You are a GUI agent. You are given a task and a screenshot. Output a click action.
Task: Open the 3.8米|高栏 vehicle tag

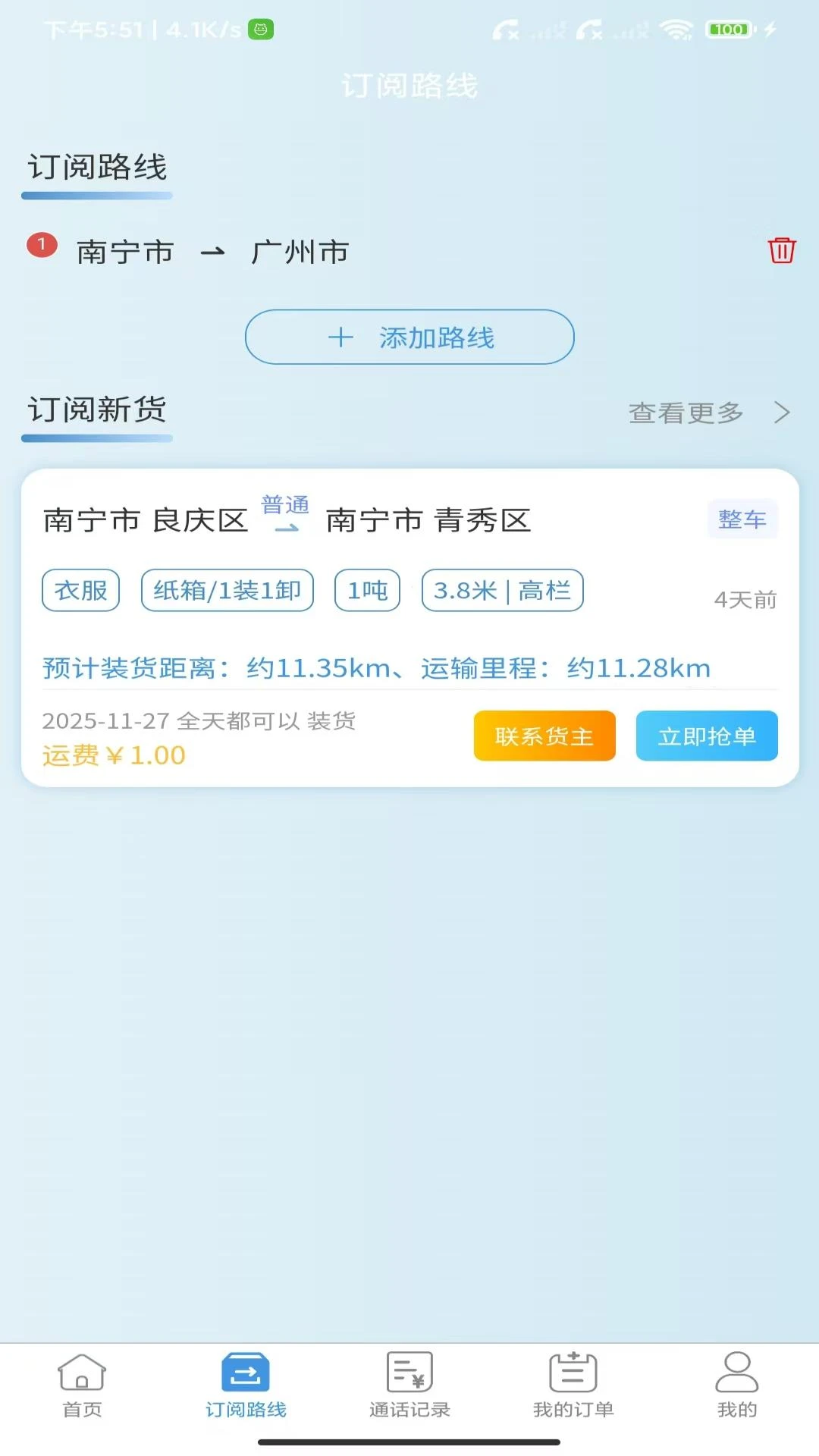(x=502, y=590)
